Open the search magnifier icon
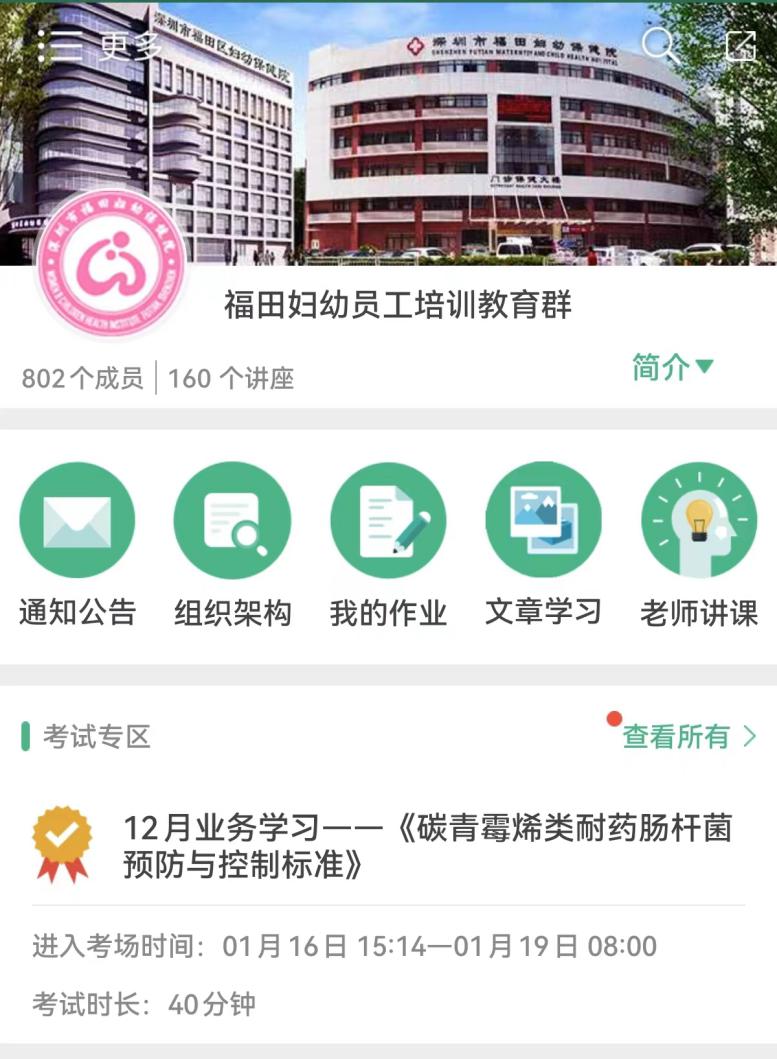The image size is (777, 1059). pyautogui.click(x=659, y=45)
